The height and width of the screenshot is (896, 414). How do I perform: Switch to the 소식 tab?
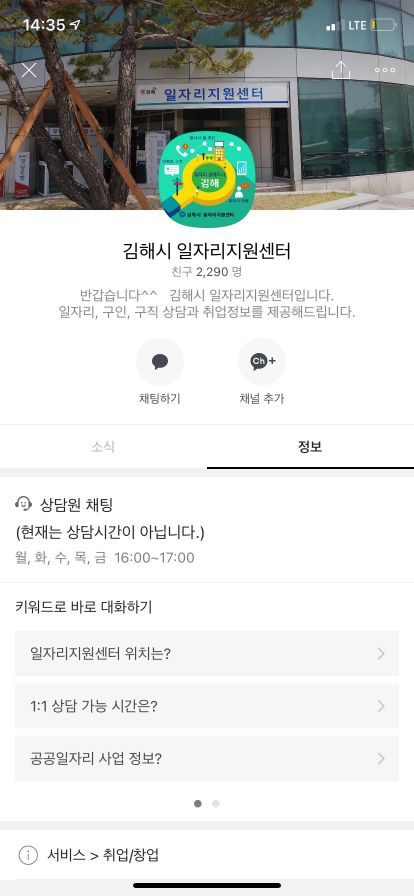point(104,447)
